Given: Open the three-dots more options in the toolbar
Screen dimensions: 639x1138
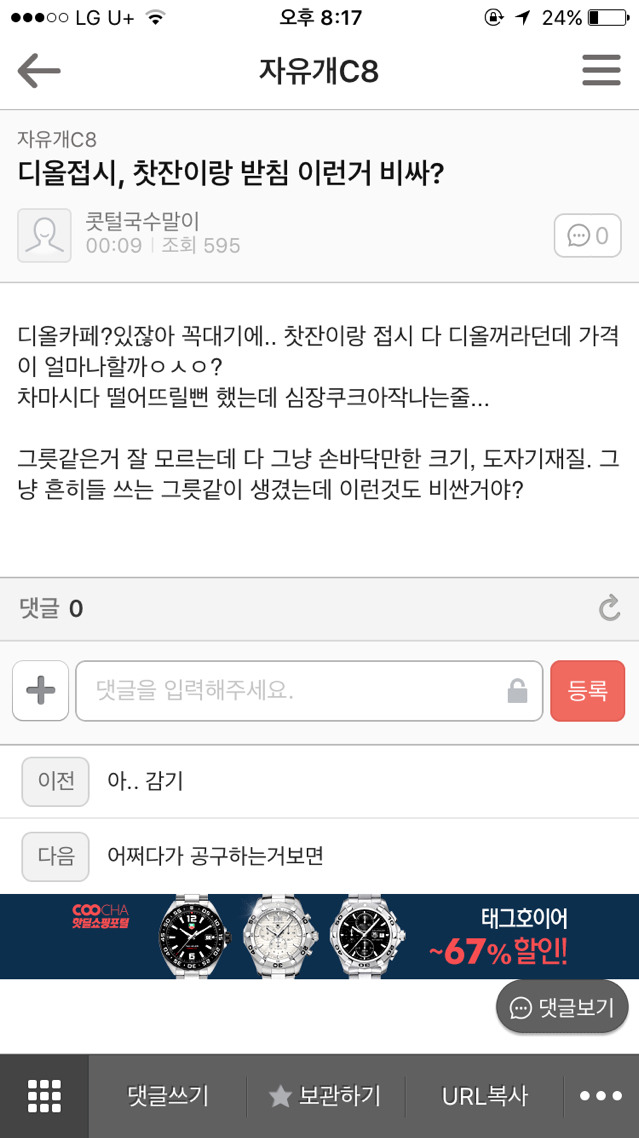Looking at the screenshot, I should [601, 1096].
